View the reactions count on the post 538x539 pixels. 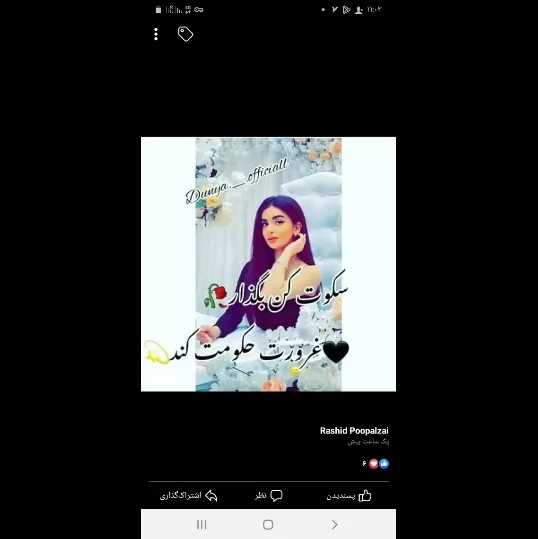pos(376,464)
